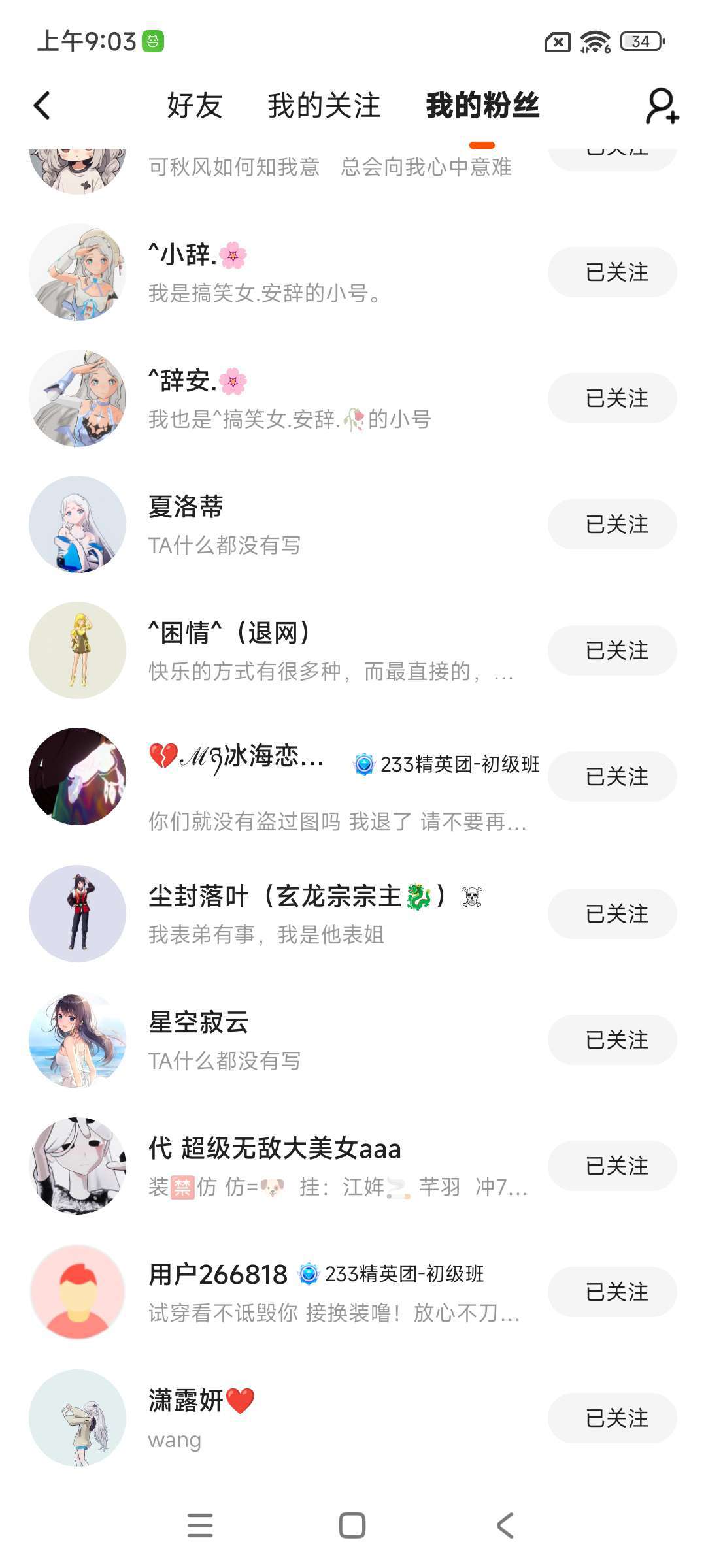
Task: Select the 我的粉丝 tab
Action: click(482, 106)
